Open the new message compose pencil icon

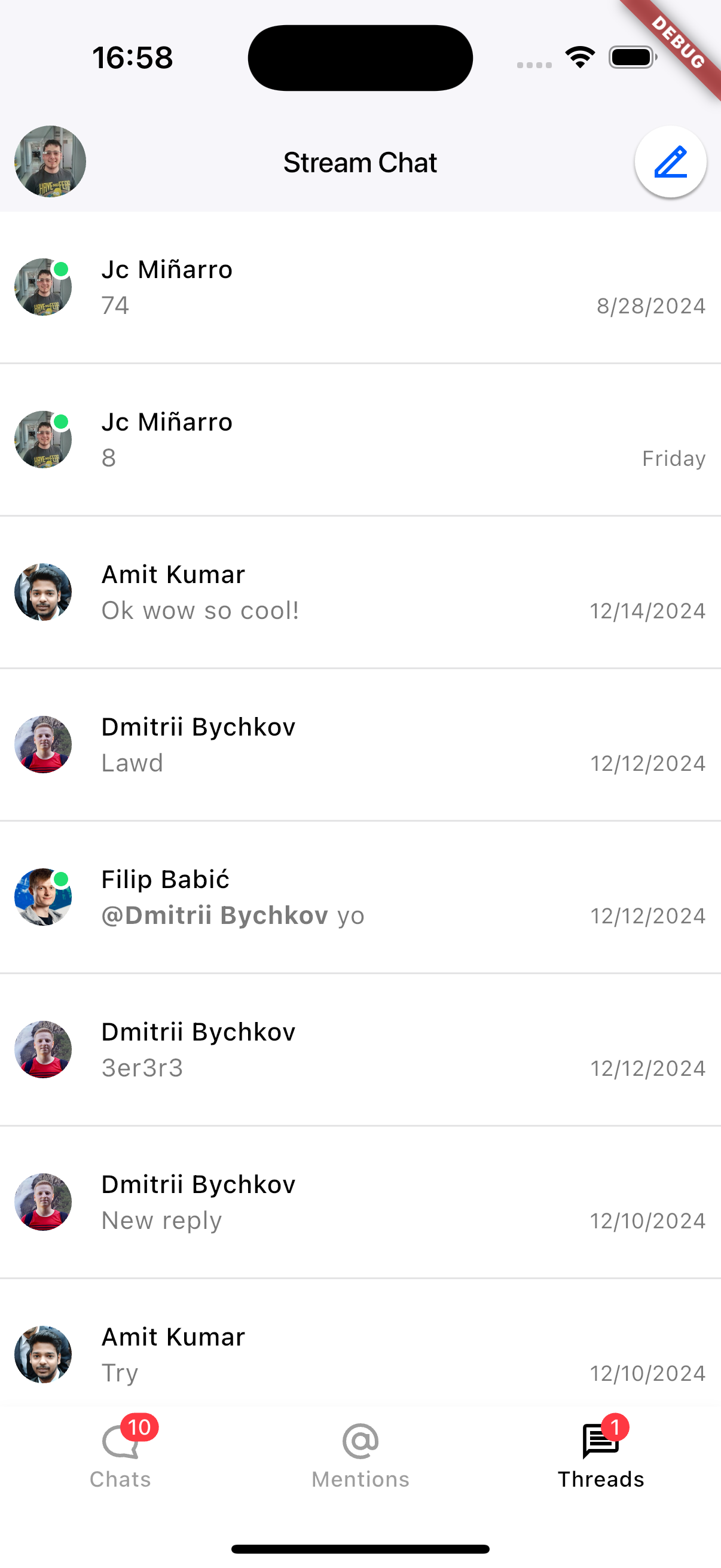click(670, 162)
